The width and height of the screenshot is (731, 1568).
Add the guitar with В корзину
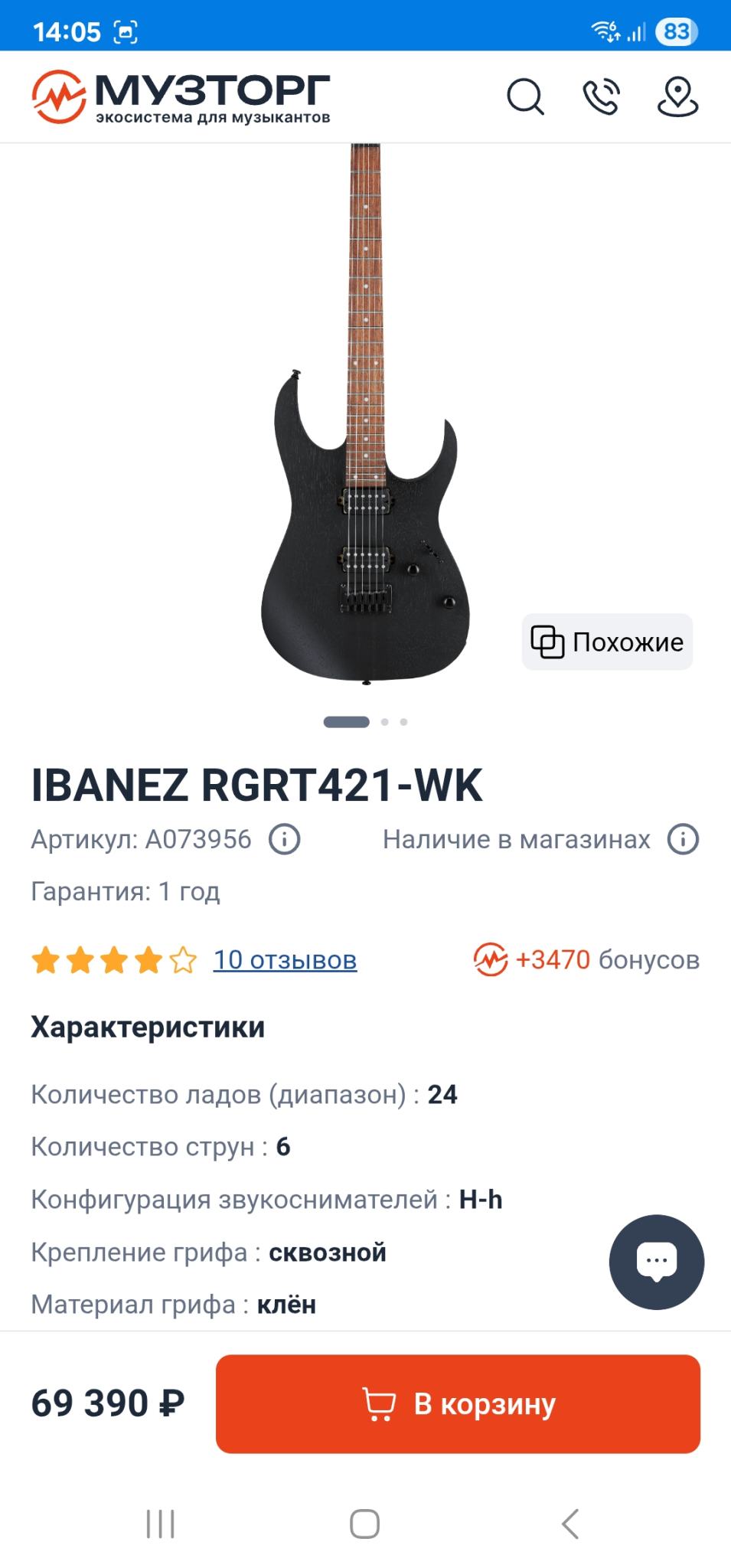point(458,1403)
